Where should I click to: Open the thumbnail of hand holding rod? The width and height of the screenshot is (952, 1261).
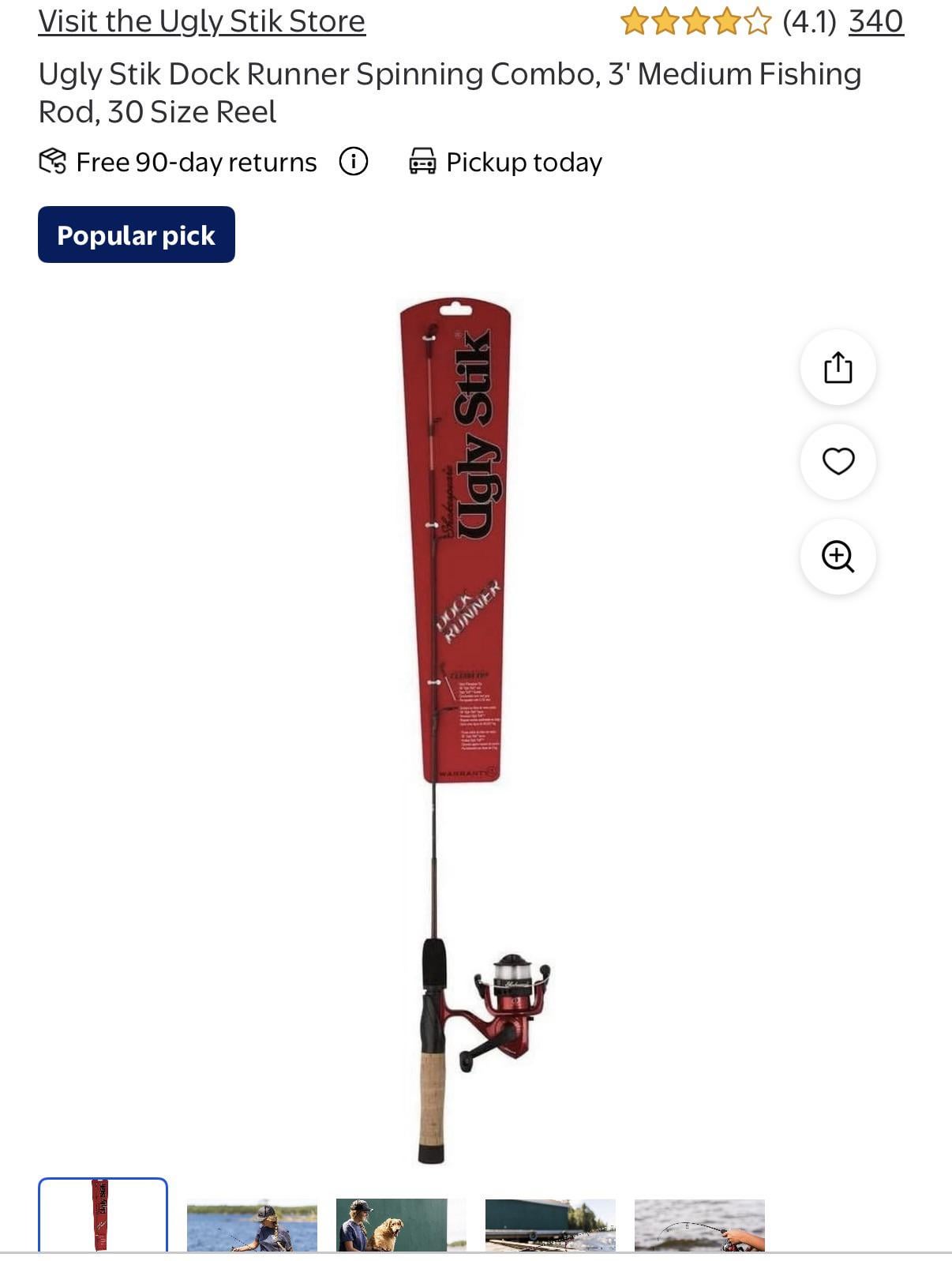pos(699,1226)
